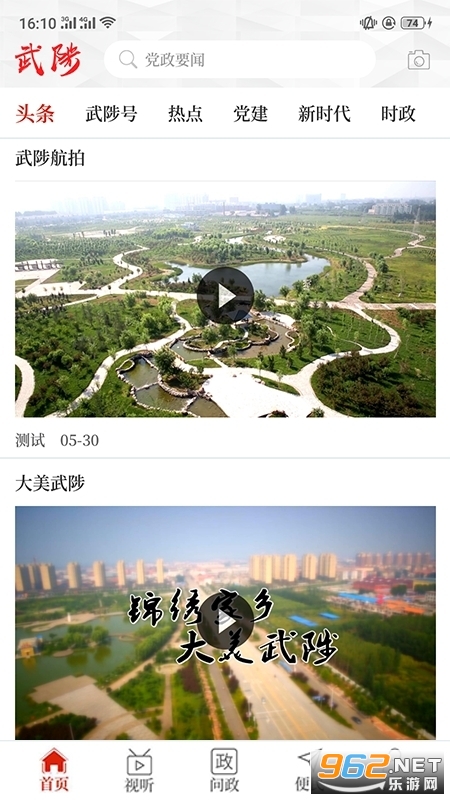
Task: Open the 大美武陟 article title
Action: coord(50,483)
